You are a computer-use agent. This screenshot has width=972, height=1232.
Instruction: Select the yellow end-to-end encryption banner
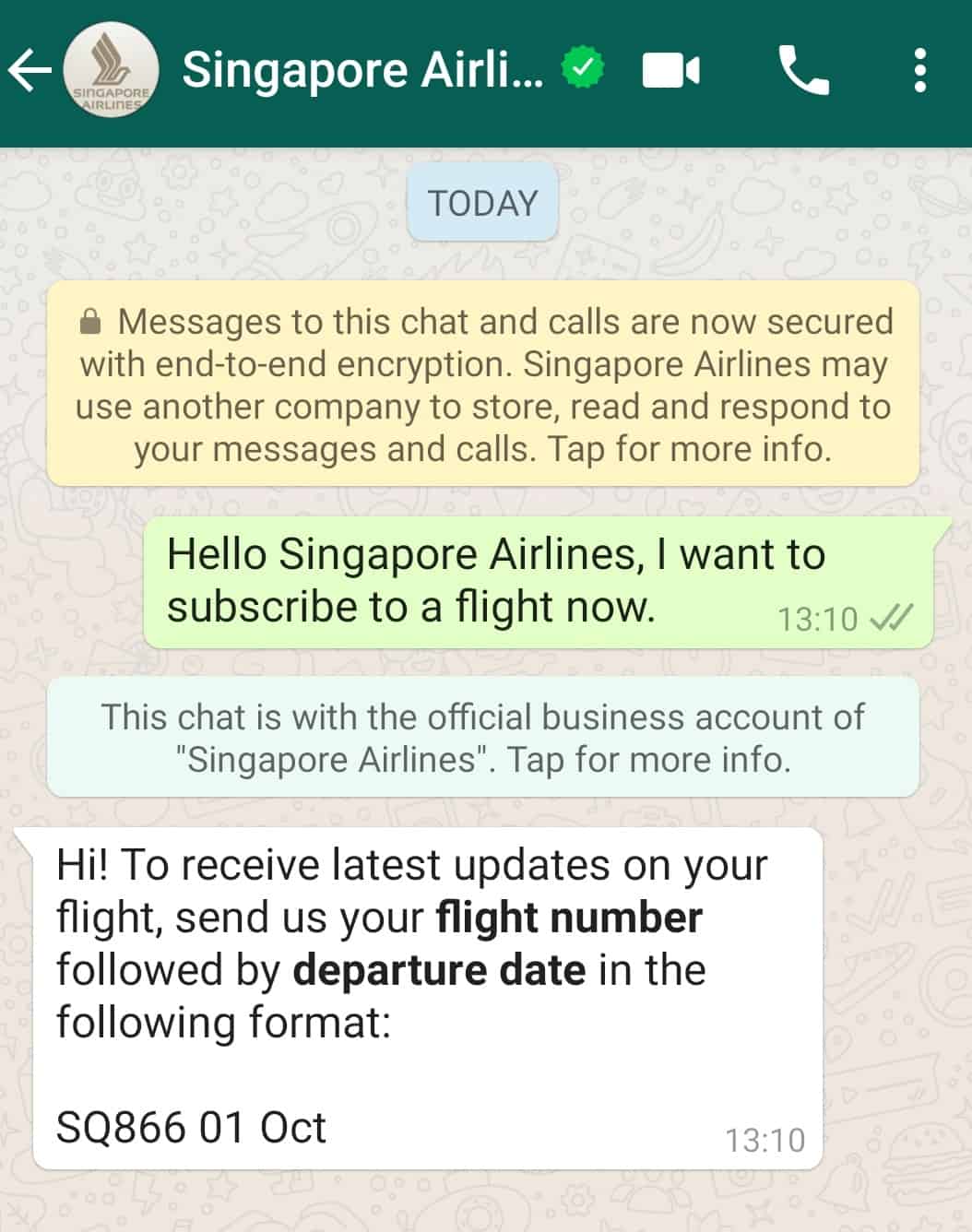(x=486, y=385)
